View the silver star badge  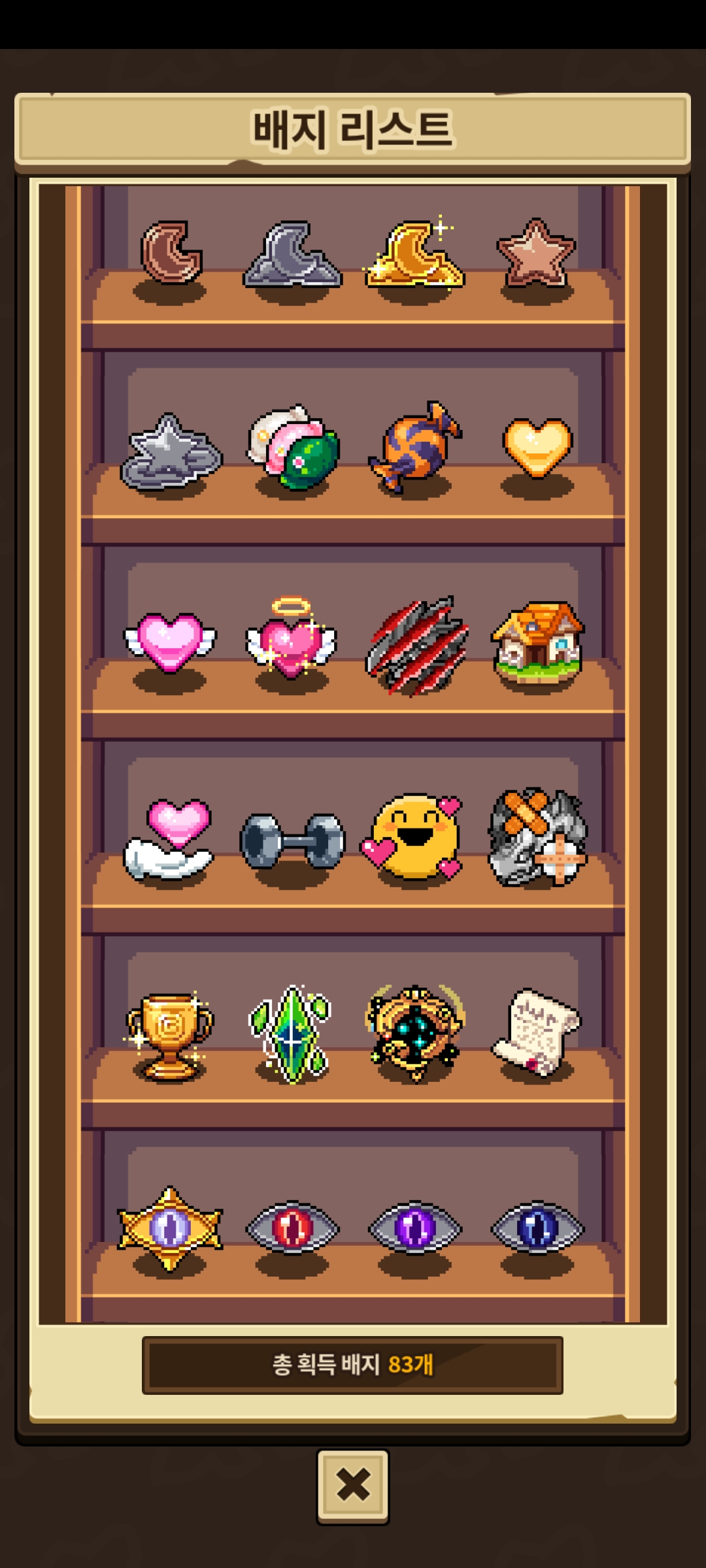coord(171,451)
